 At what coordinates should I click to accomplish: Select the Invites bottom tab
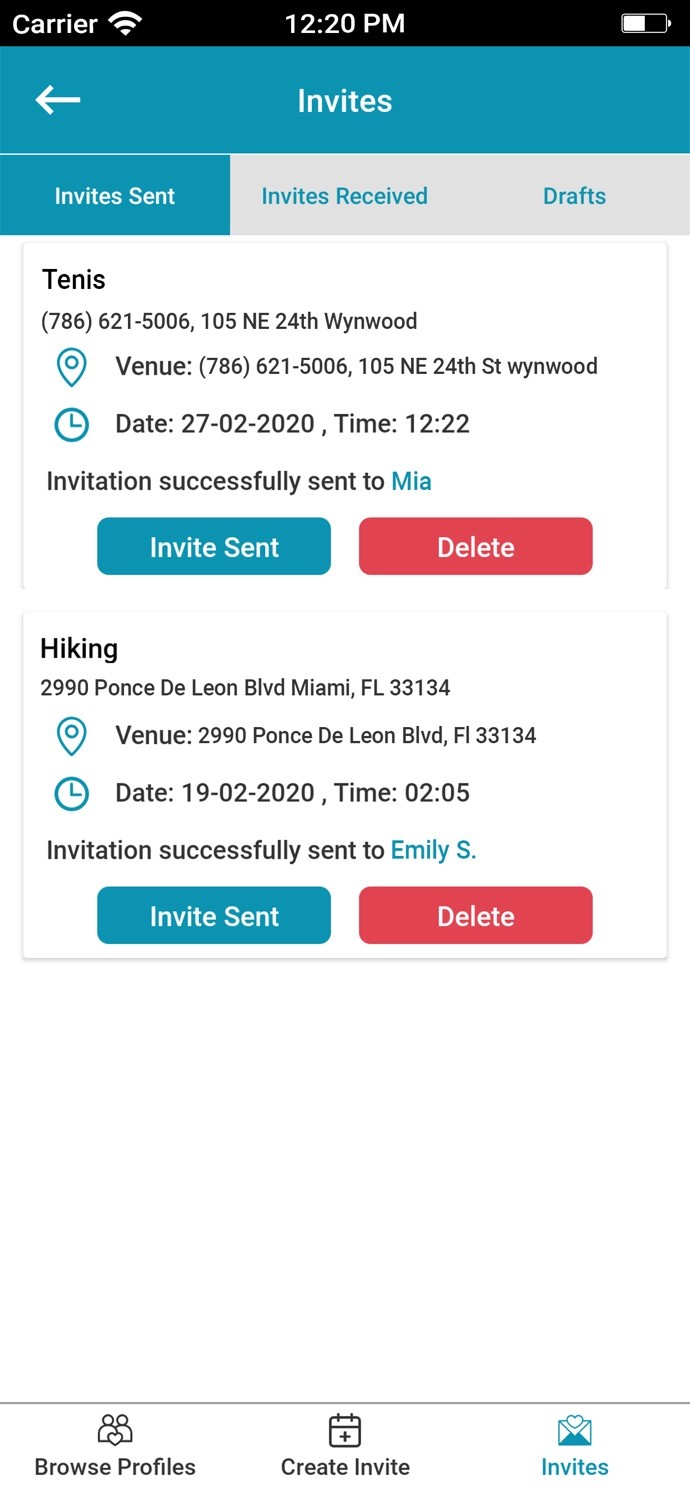tap(575, 1446)
